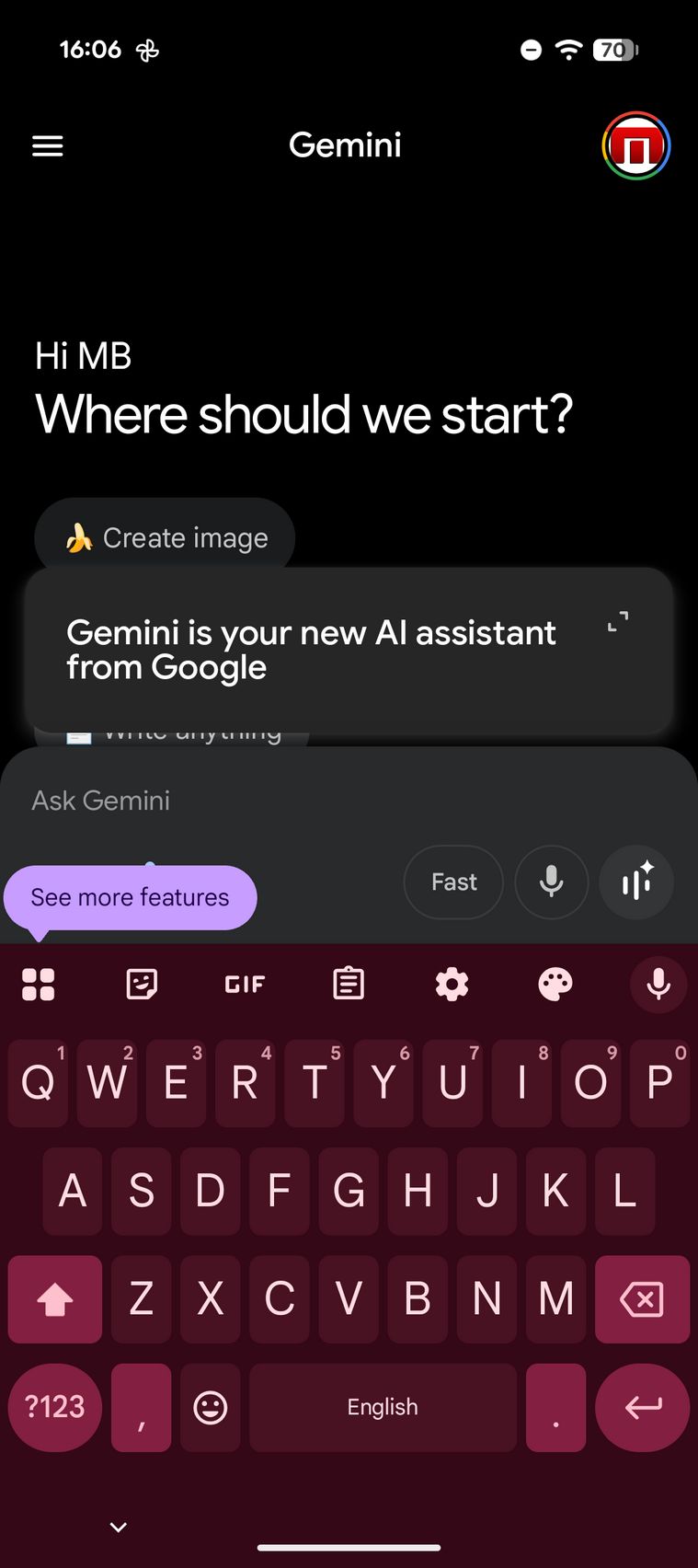Viewport: 698px width, 1568px height.
Task: Open the Fast model selector
Action: click(x=453, y=882)
